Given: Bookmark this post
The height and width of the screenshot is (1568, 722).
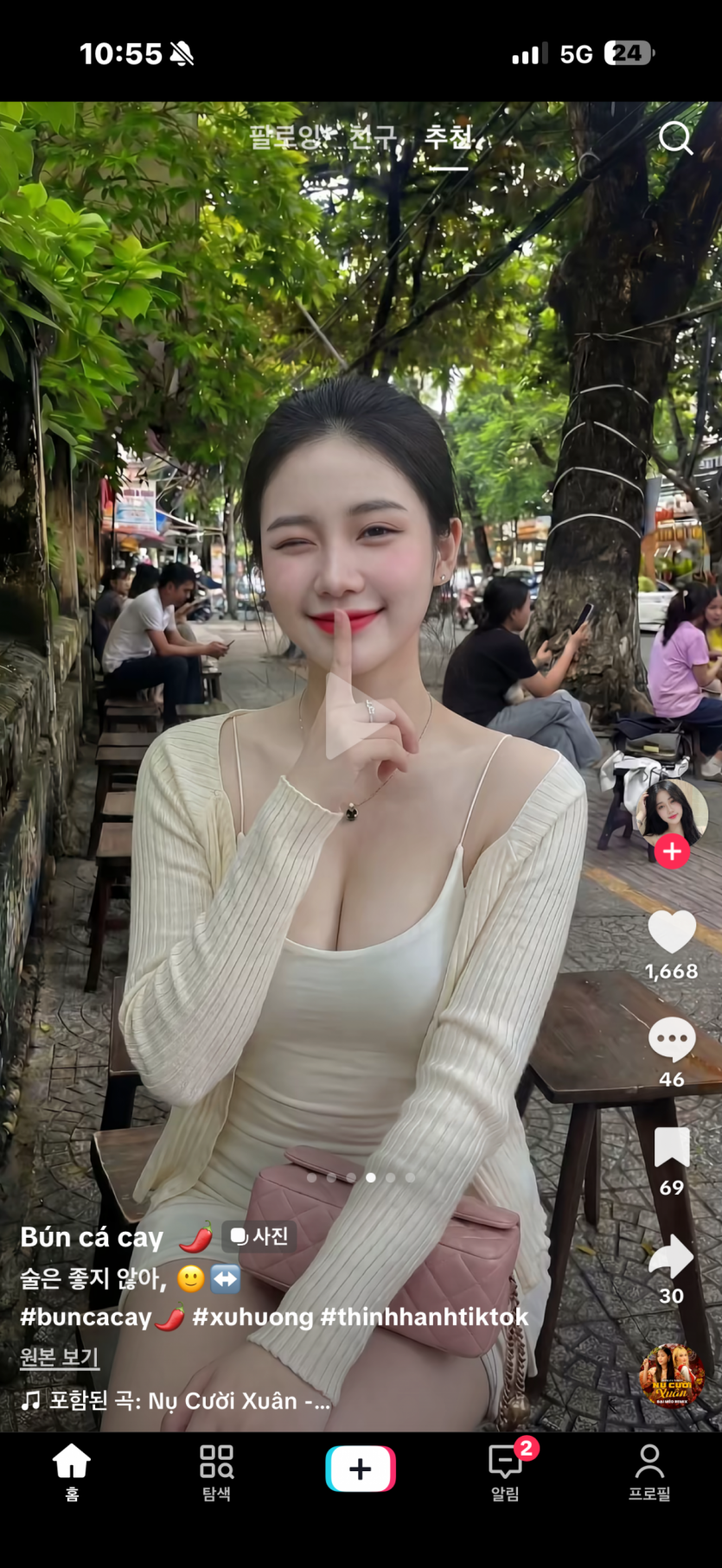Looking at the screenshot, I should [672, 1148].
